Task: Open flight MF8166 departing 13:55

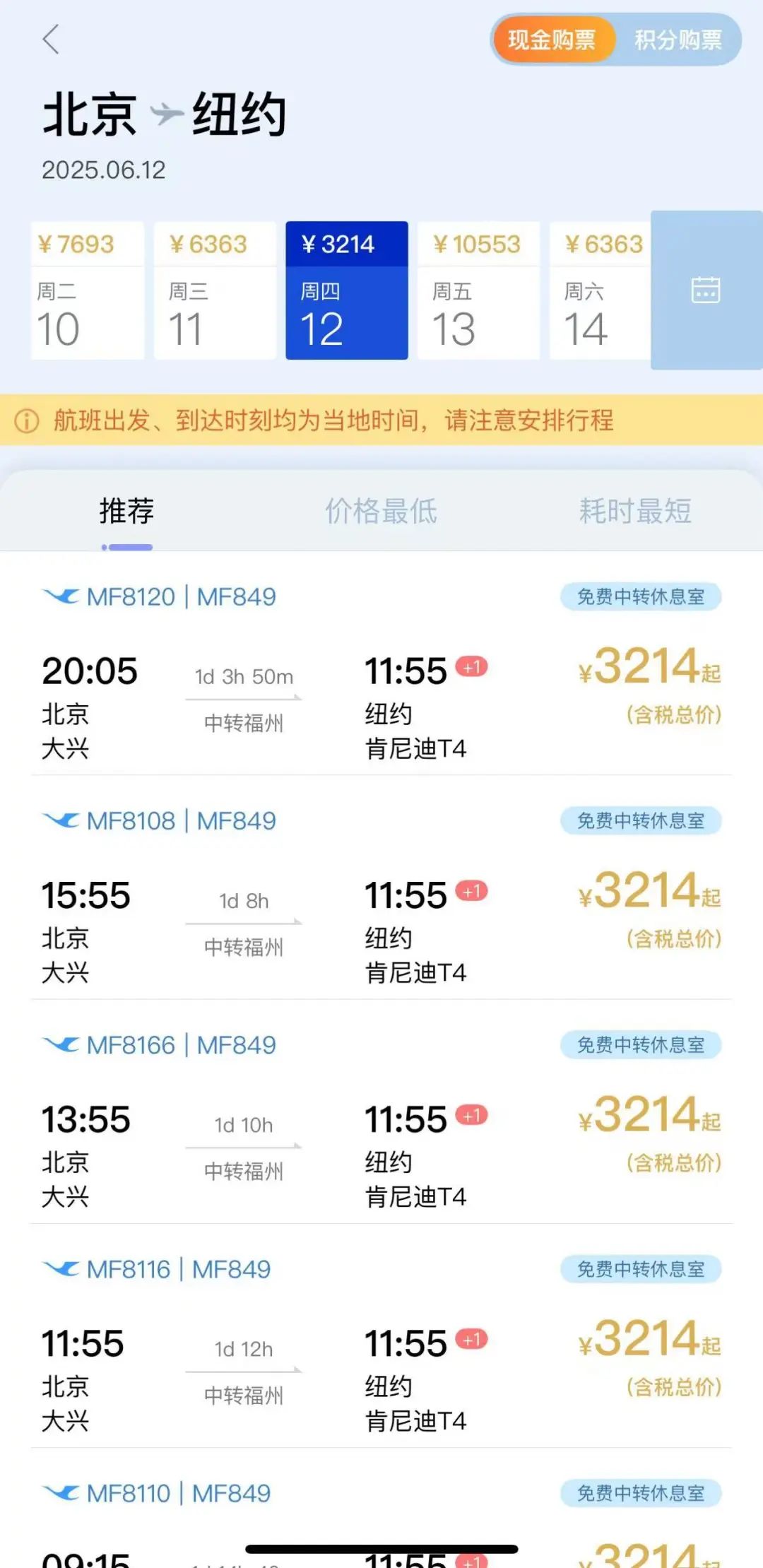Action: [x=381, y=1126]
